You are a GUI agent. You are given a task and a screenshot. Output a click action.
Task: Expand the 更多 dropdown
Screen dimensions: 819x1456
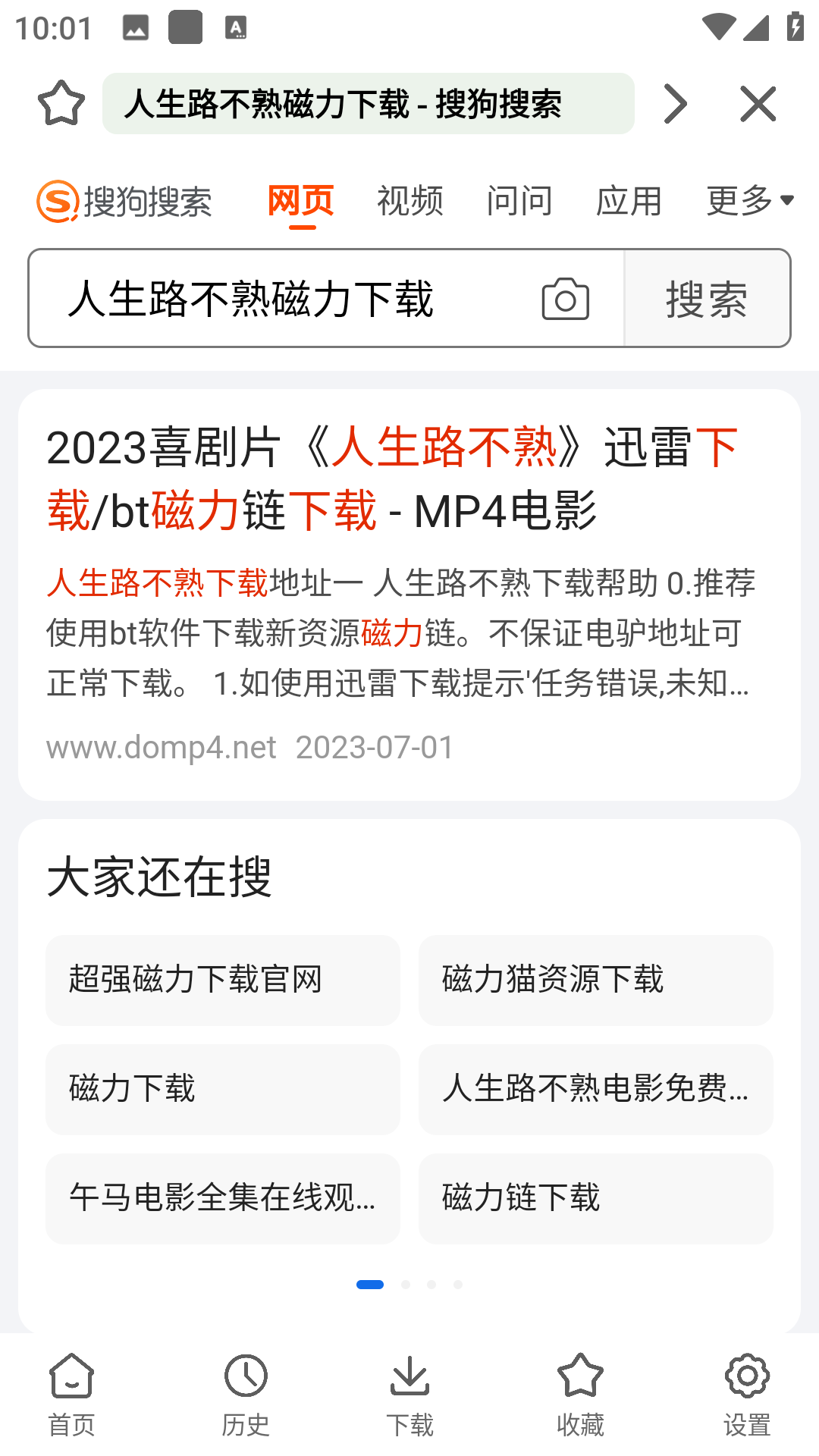pyautogui.click(x=749, y=201)
